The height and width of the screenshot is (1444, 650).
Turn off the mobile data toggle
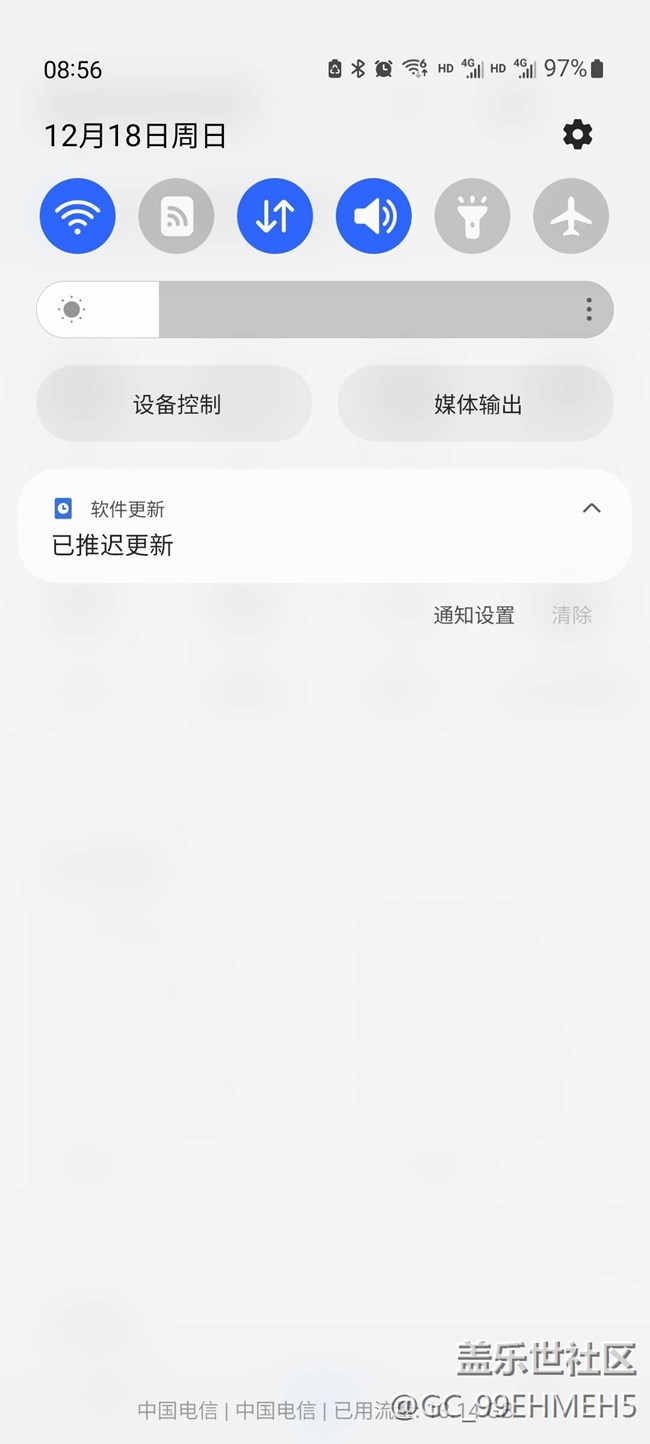click(x=275, y=216)
